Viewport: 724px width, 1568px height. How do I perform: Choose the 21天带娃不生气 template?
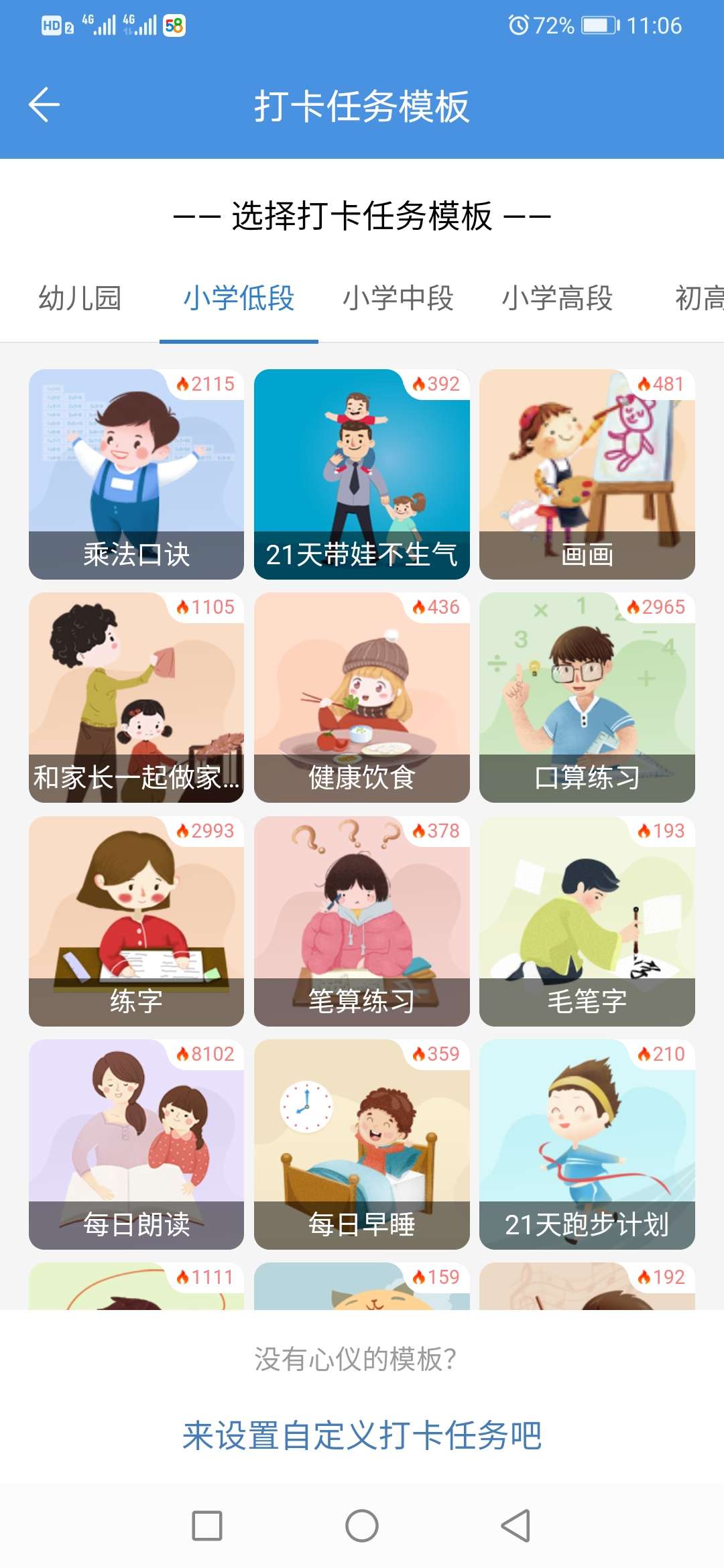coord(361,474)
